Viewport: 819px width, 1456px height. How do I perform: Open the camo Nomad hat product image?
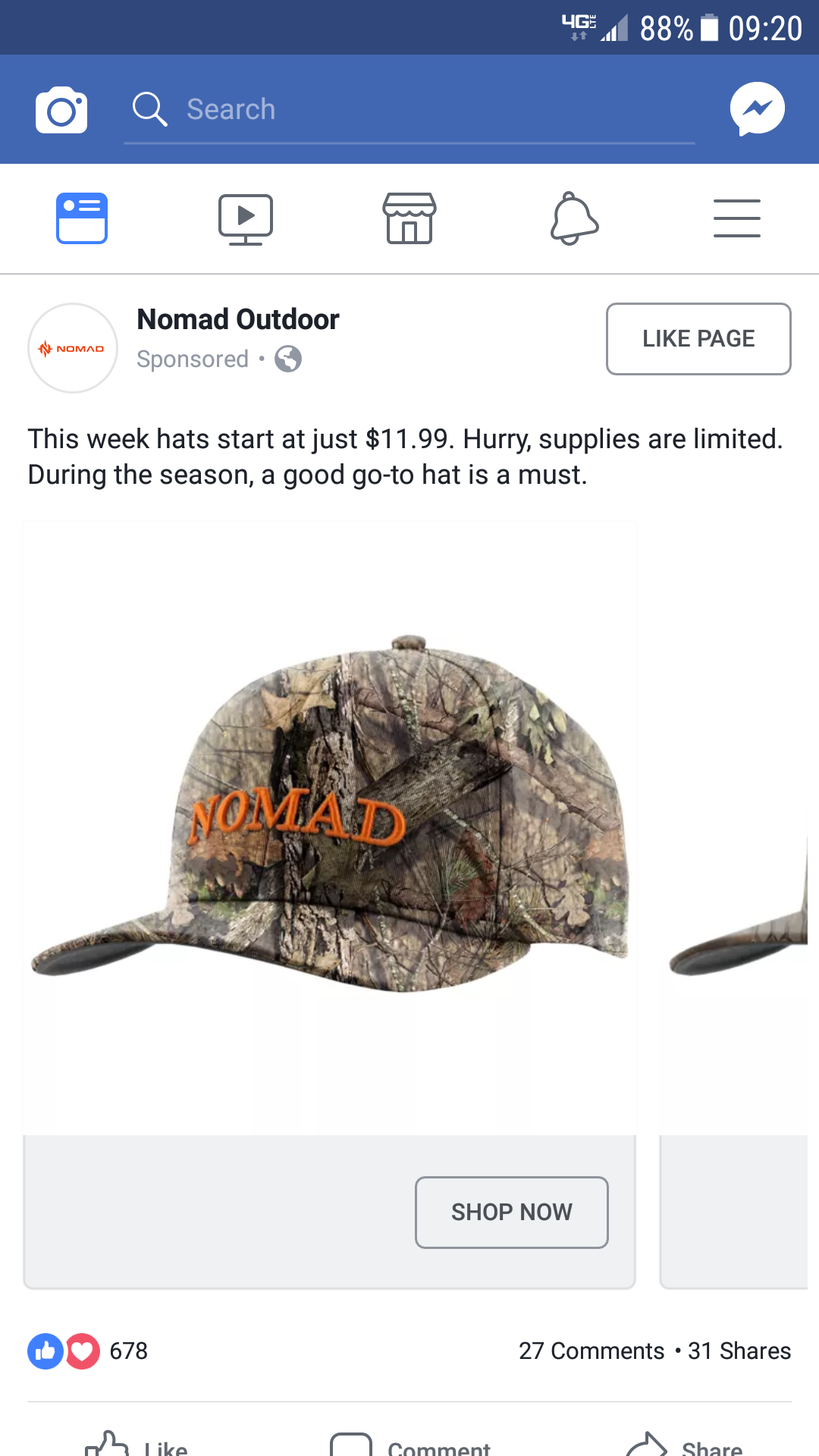click(x=330, y=827)
